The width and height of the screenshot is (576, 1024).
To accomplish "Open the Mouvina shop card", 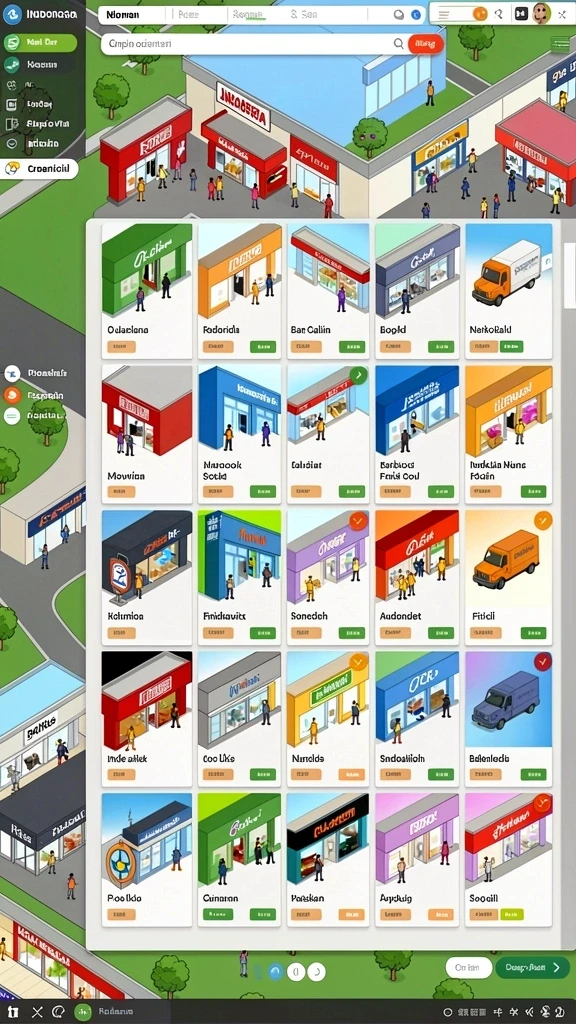I will coord(147,434).
